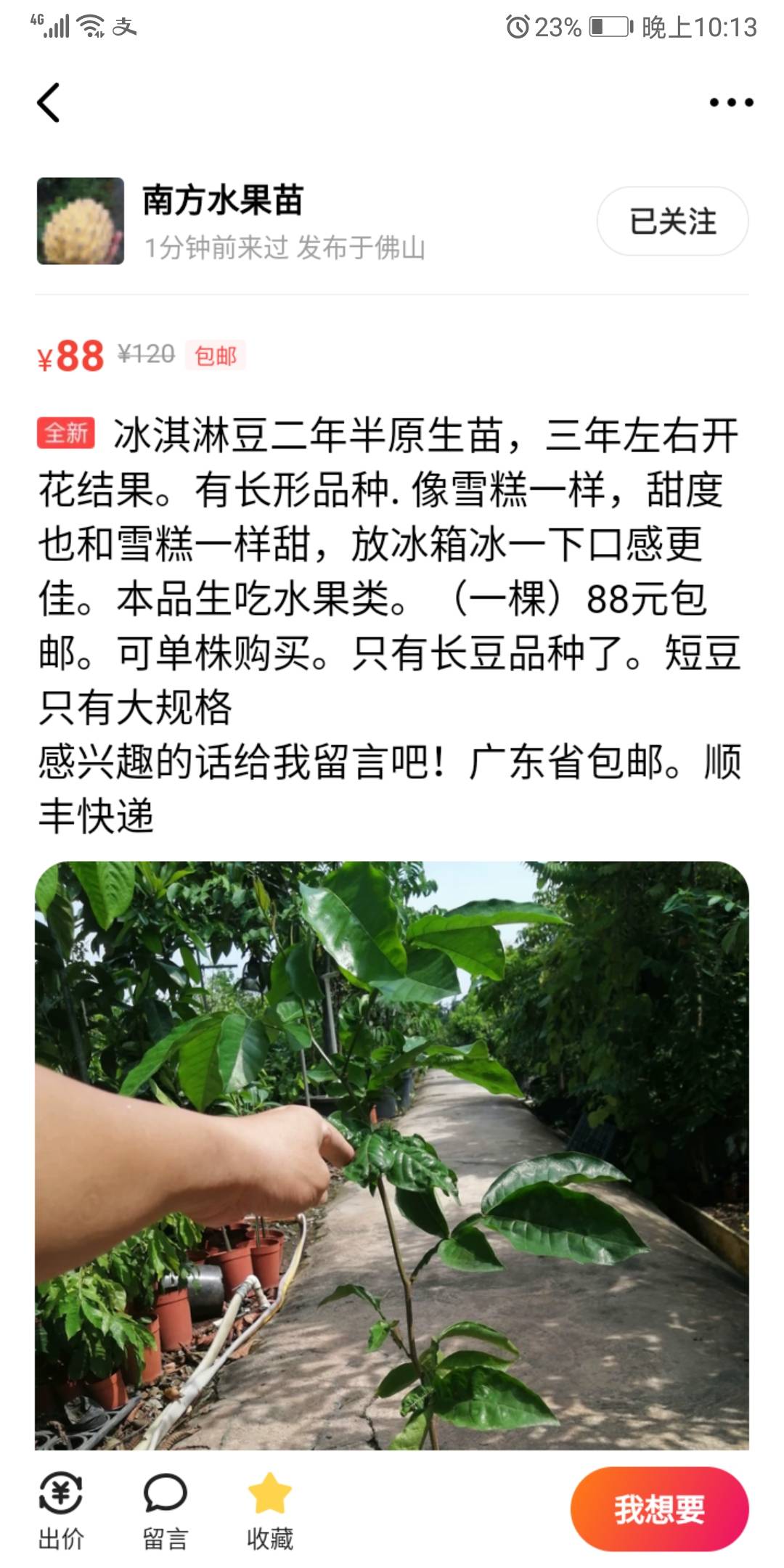Go back with the top-left arrow
Image resolution: width=784 pixels, height=1568 pixels.
coord(48,102)
